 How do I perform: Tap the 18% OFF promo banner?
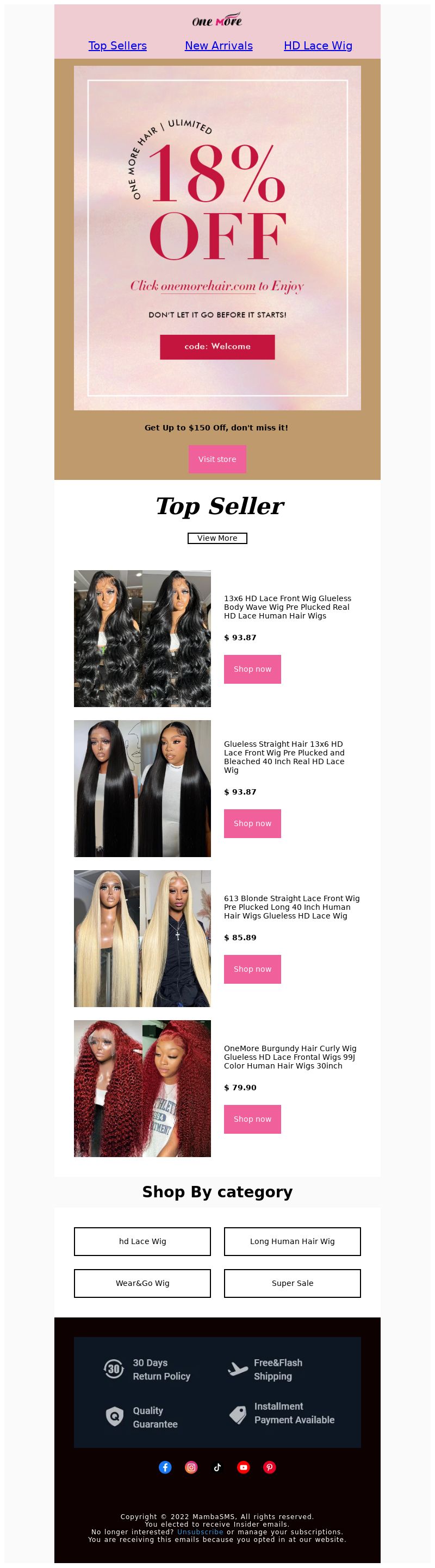(217, 238)
